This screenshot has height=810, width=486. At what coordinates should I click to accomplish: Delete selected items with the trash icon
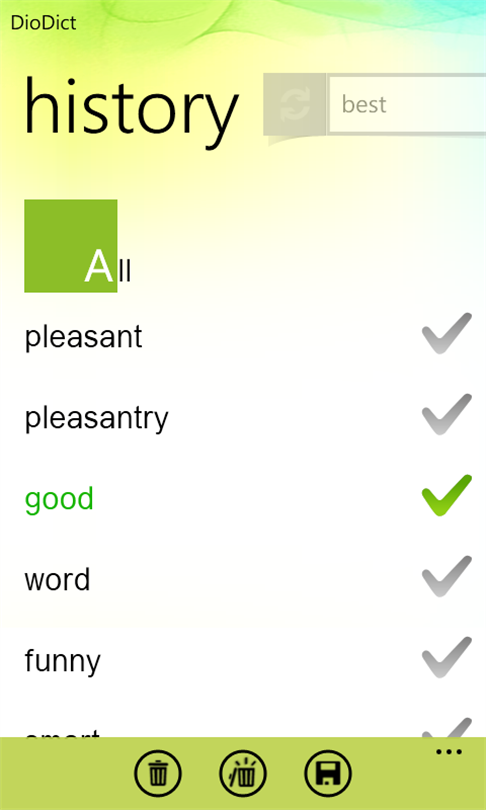[x=158, y=774]
